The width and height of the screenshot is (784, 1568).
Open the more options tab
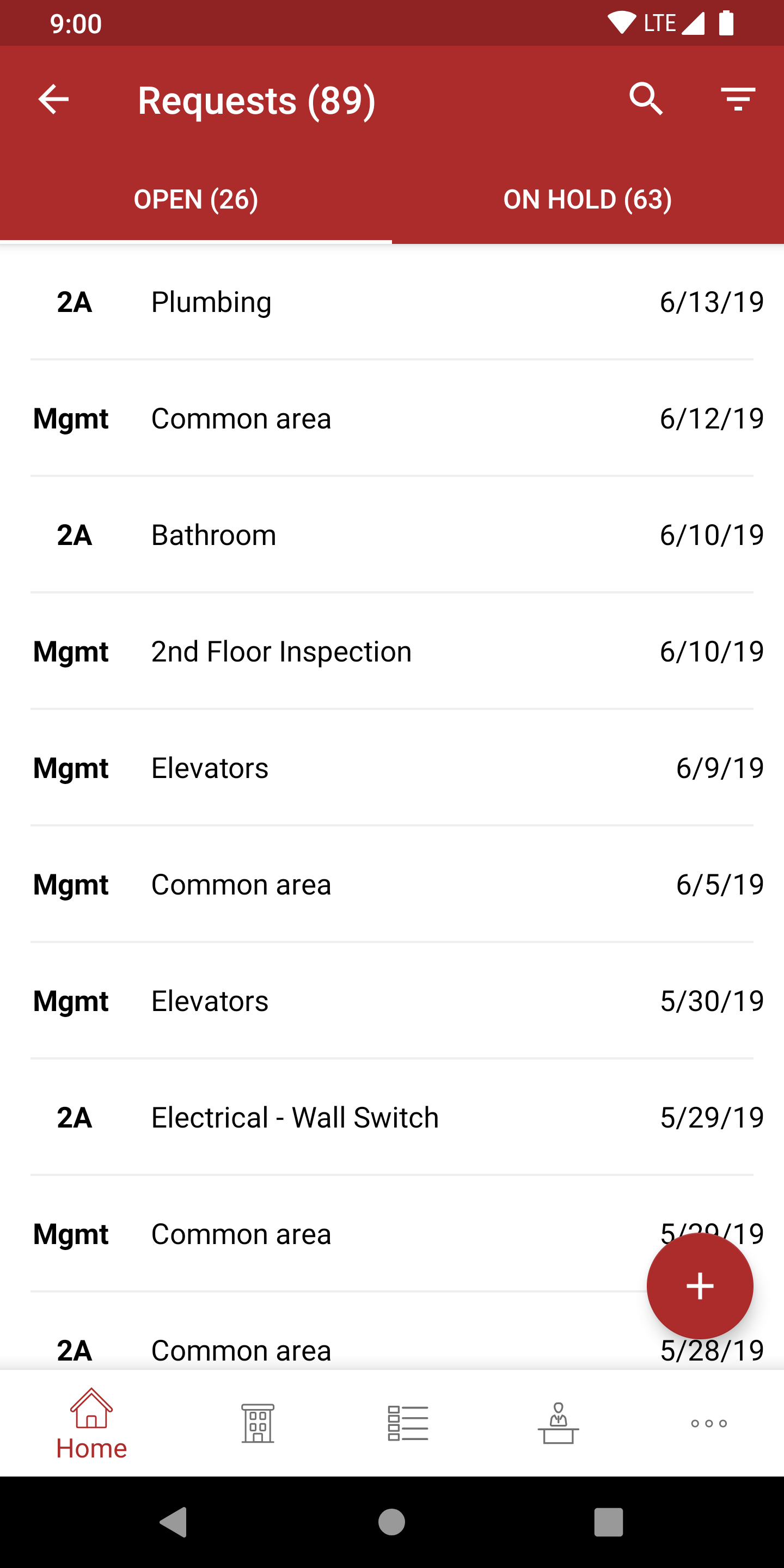pos(708,1423)
